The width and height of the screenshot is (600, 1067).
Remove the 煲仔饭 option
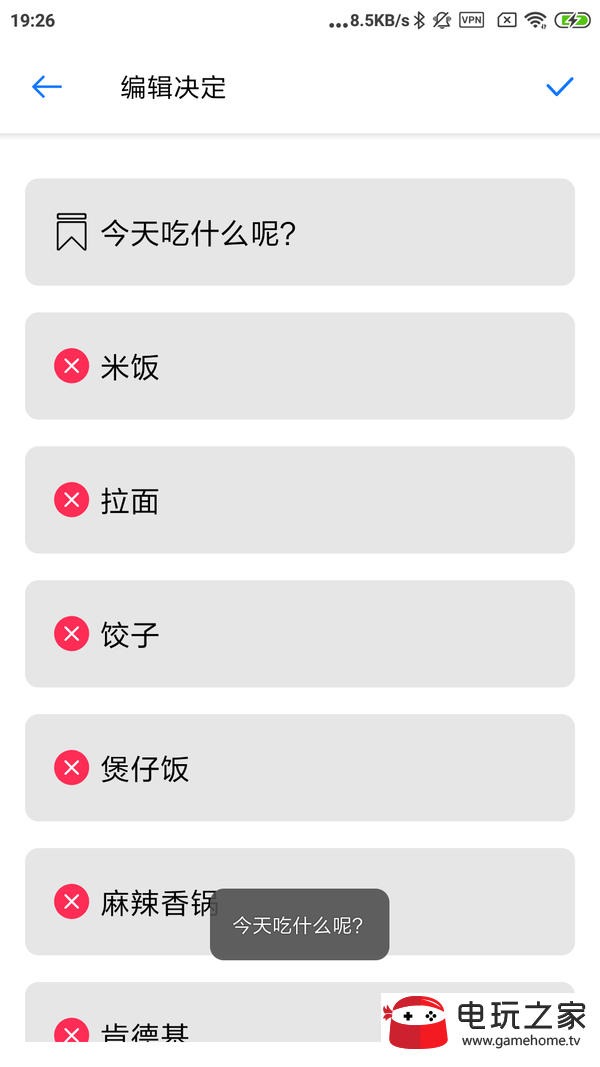(x=71, y=767)
